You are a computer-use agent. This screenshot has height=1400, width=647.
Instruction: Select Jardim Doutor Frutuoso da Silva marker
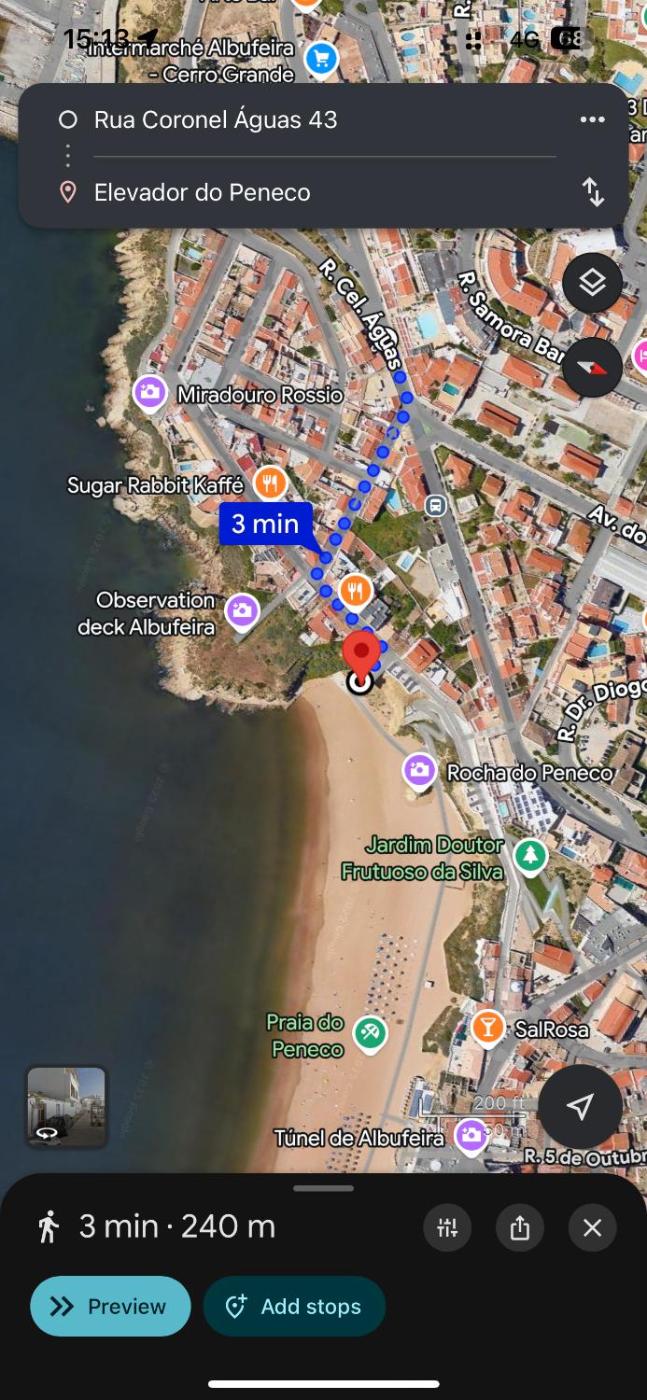(x=530, y=855)
